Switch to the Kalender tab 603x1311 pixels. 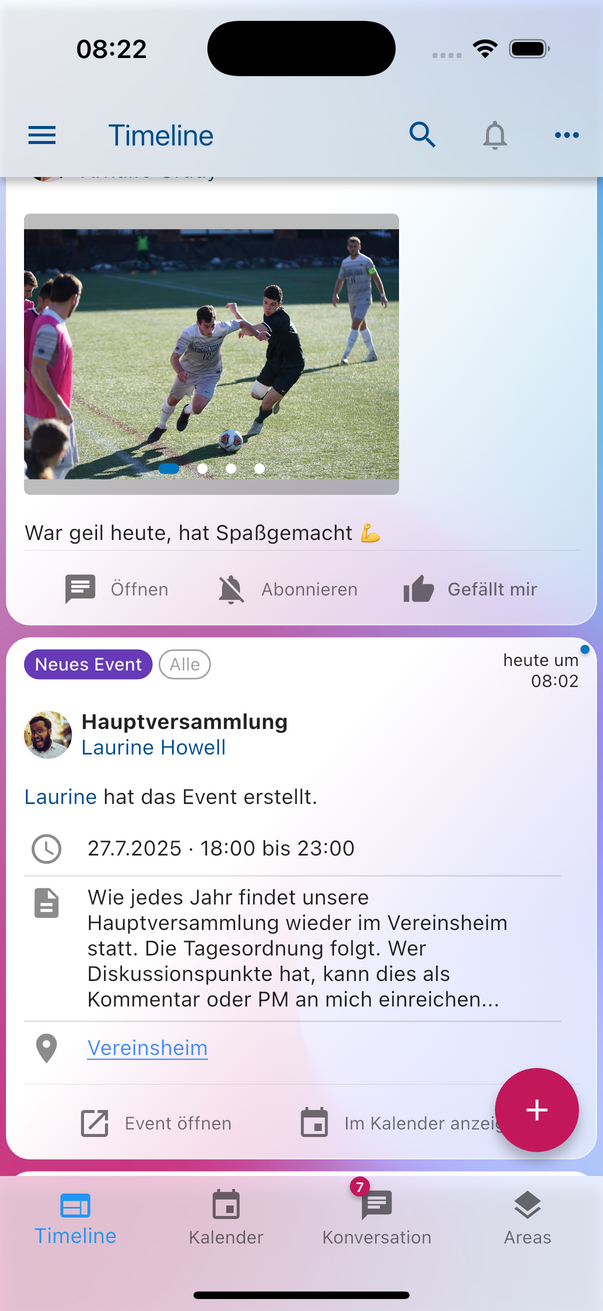226,1217
